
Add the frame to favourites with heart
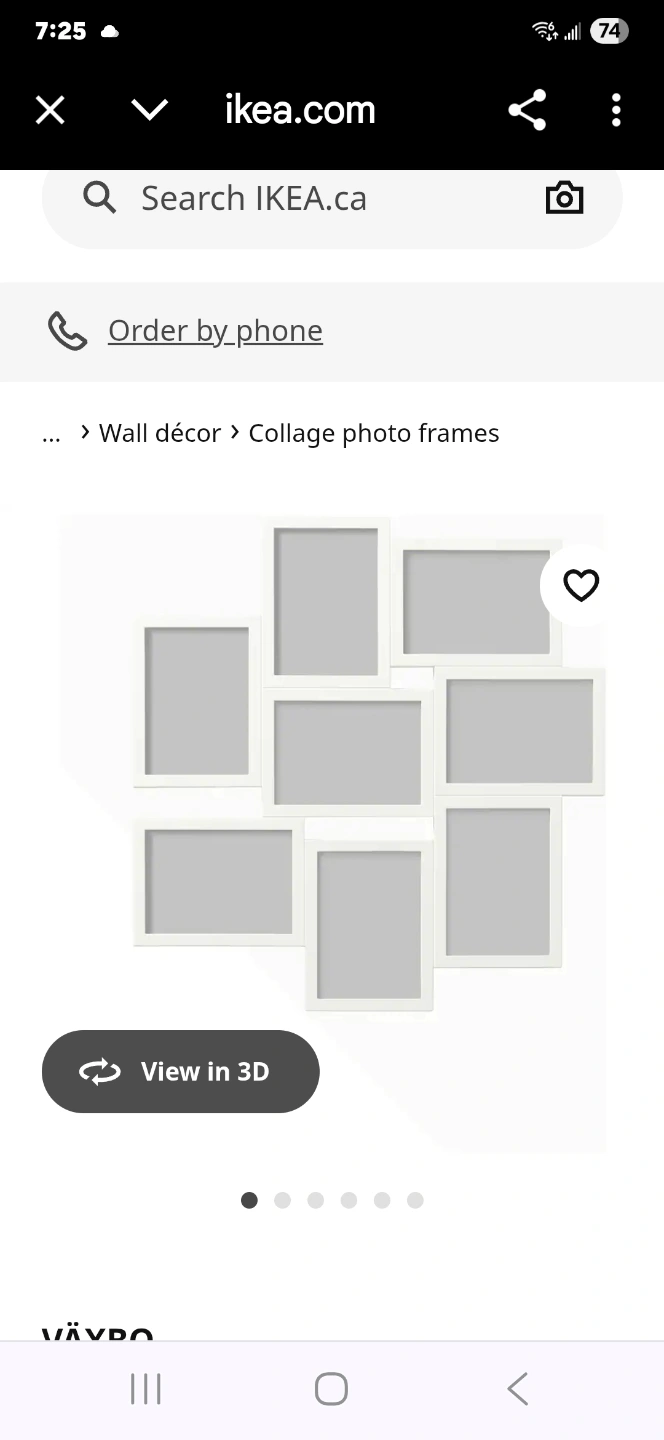(581, 585)
